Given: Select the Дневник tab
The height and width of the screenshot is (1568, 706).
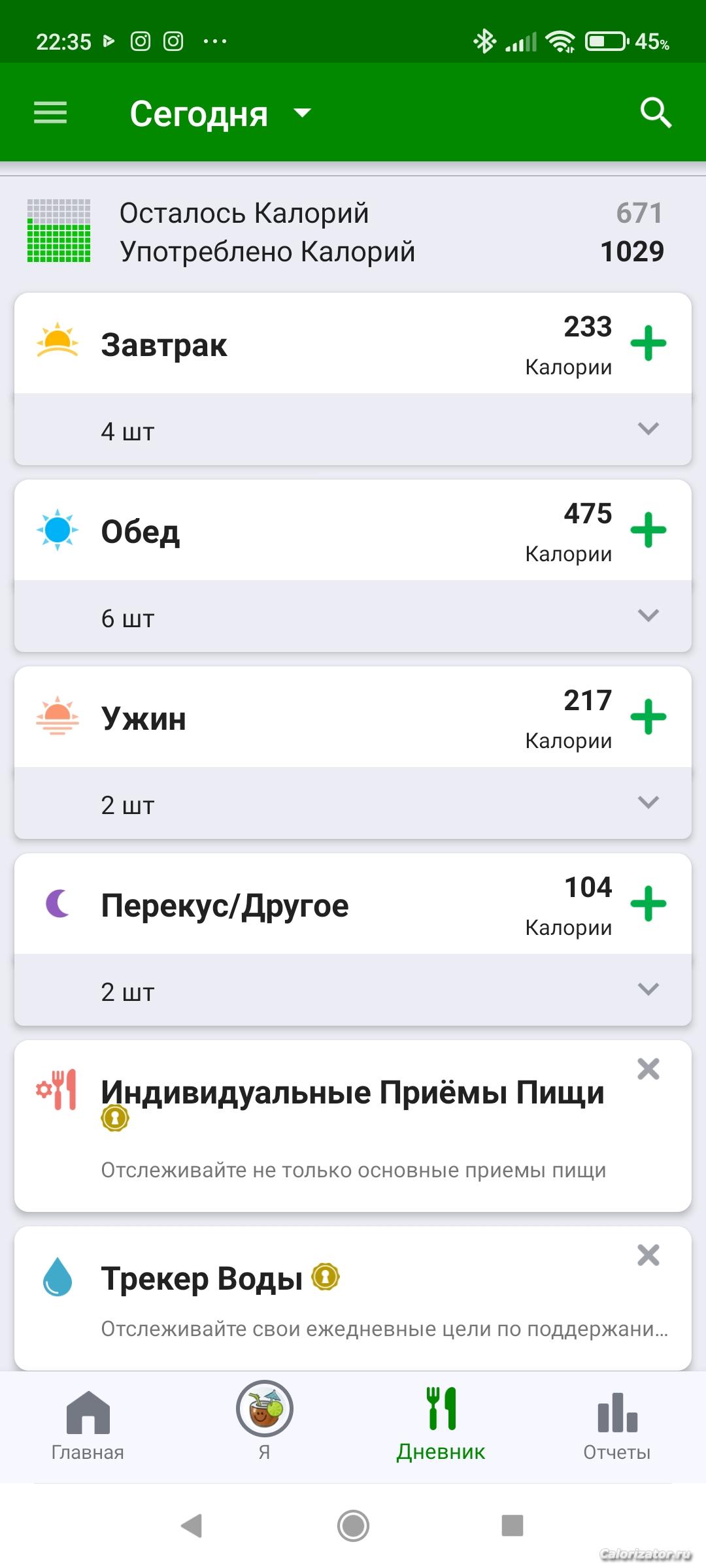Looking at the screenshot, I should 441,1424.
